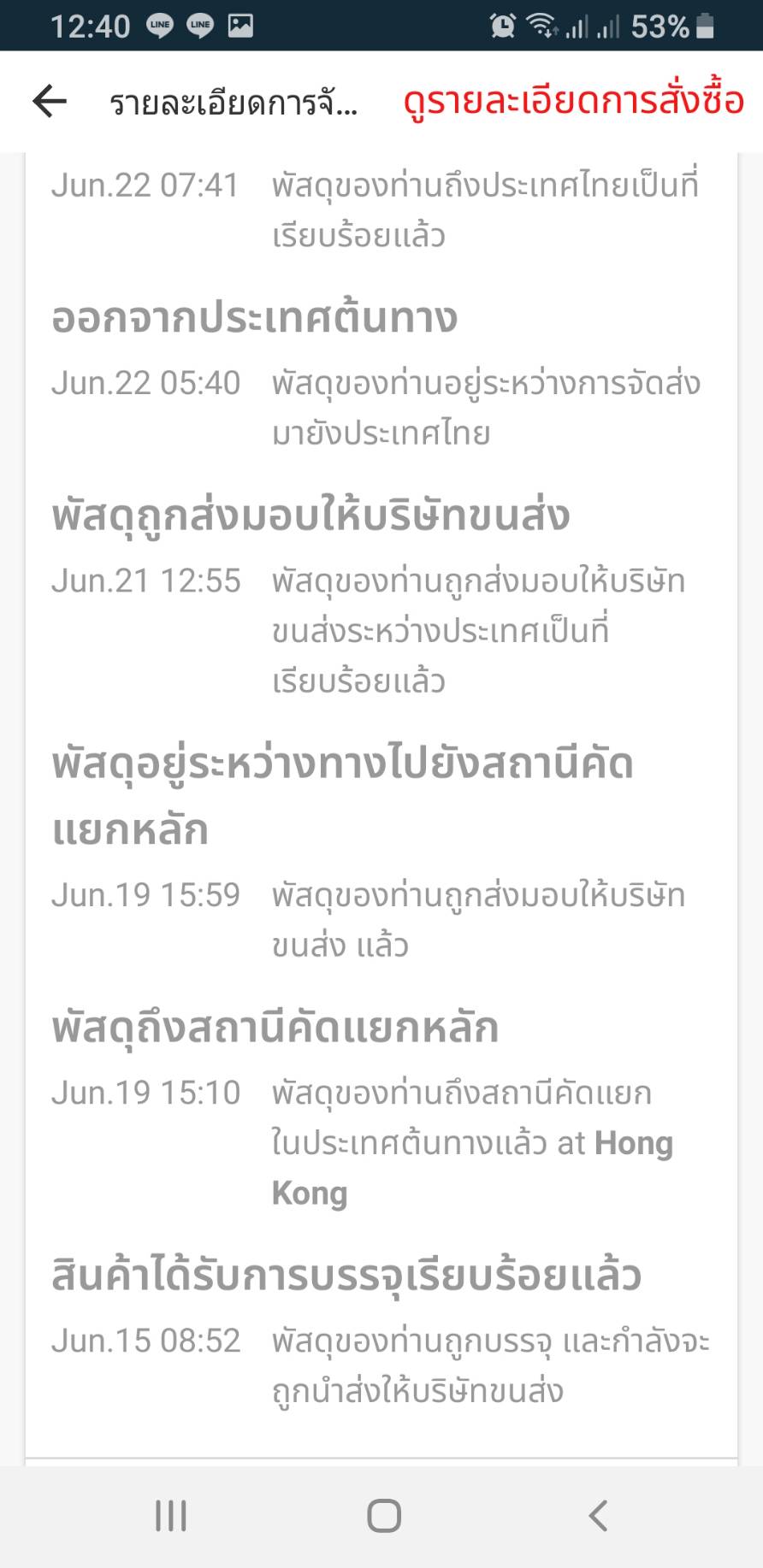The image size is (763, 1568).
Task: Tap the back arrow in the header
Action: click(x=50, y=102)
